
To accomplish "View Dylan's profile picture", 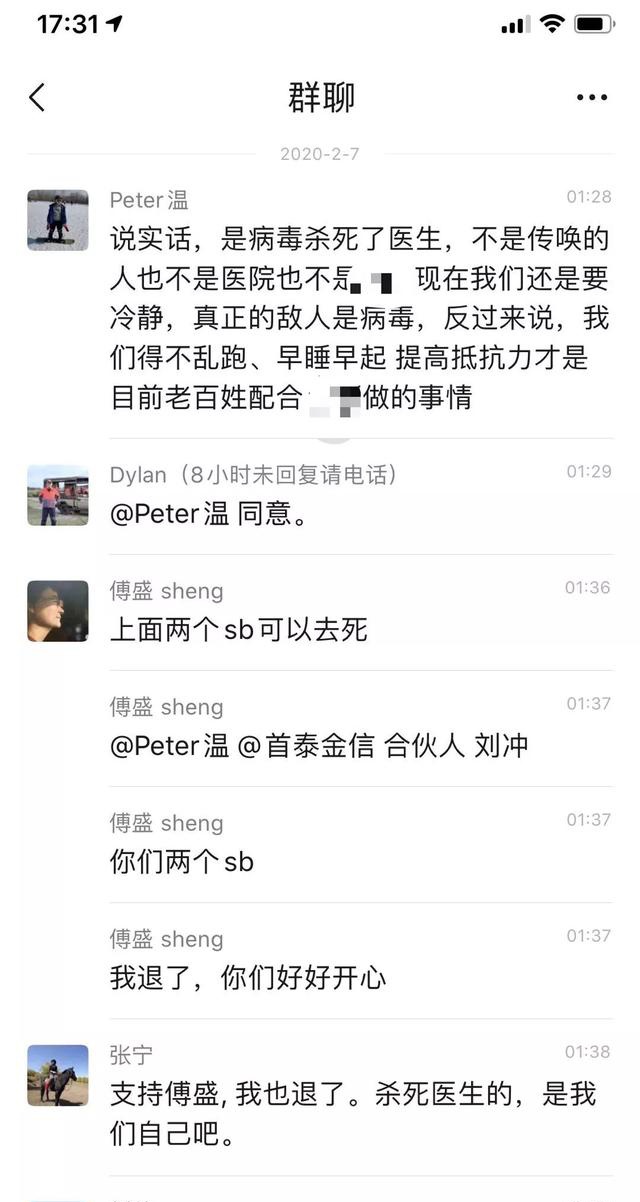I will 57,495.
